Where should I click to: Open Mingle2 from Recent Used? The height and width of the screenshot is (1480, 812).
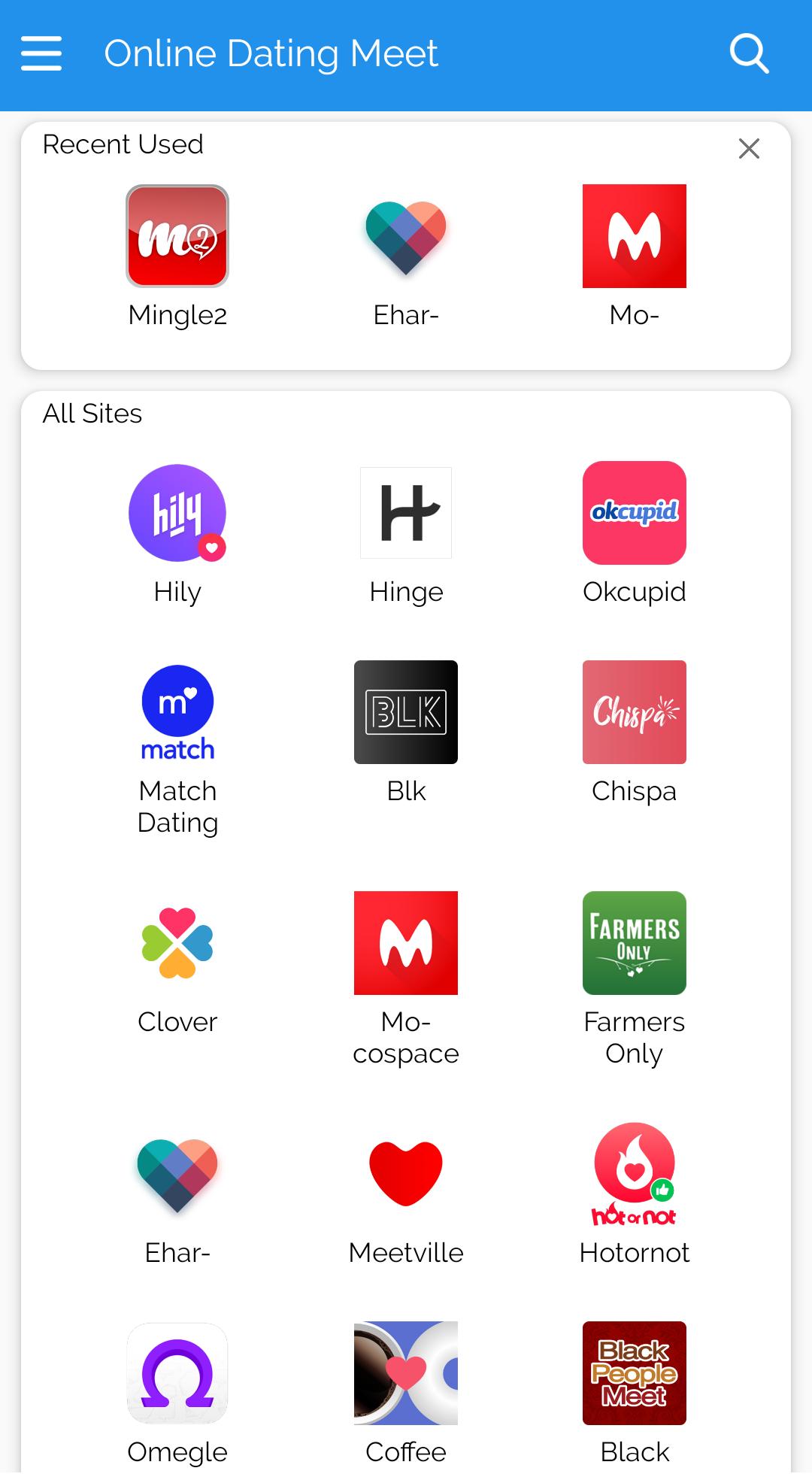[177, 236]
